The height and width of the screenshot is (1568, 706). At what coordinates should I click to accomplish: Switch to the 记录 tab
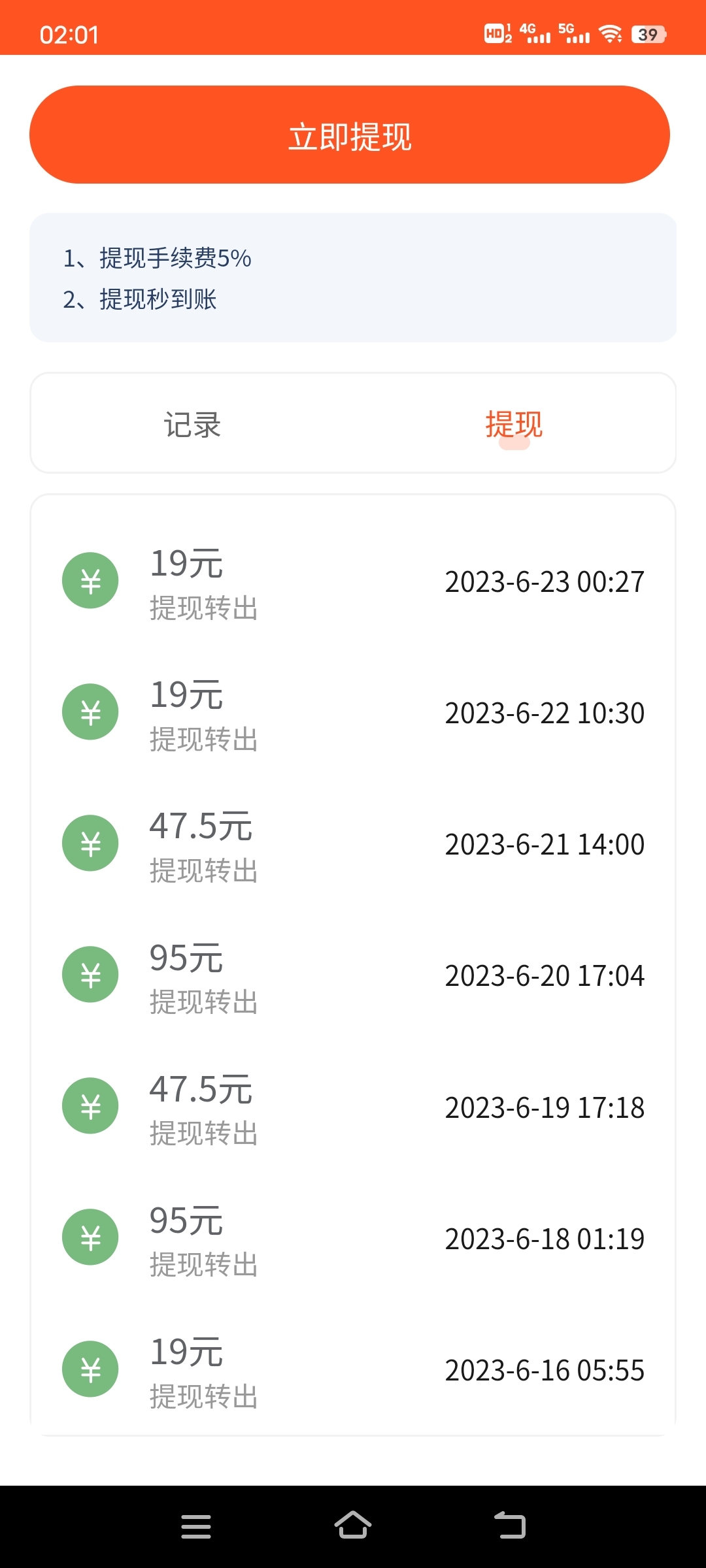(192, 425)
